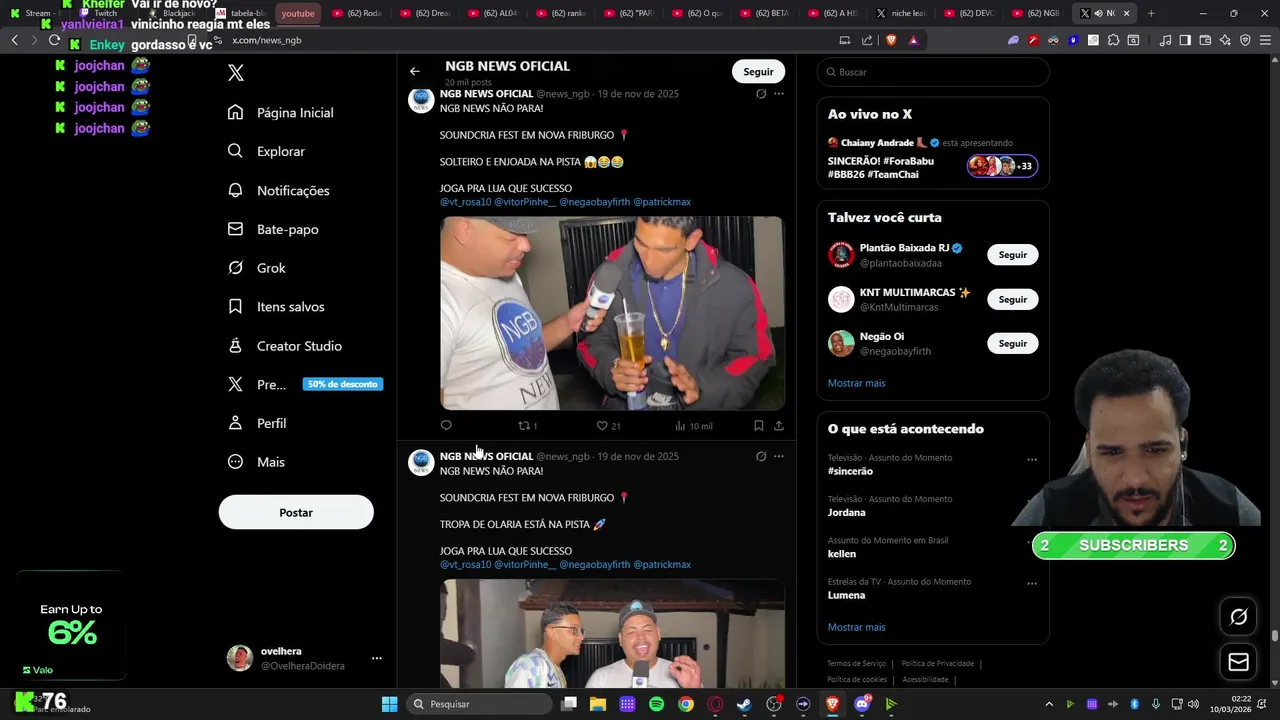Viewport: 1280px width, 720px height.
Task: Open the #sincerão trending topic
Action: [850, 471]
